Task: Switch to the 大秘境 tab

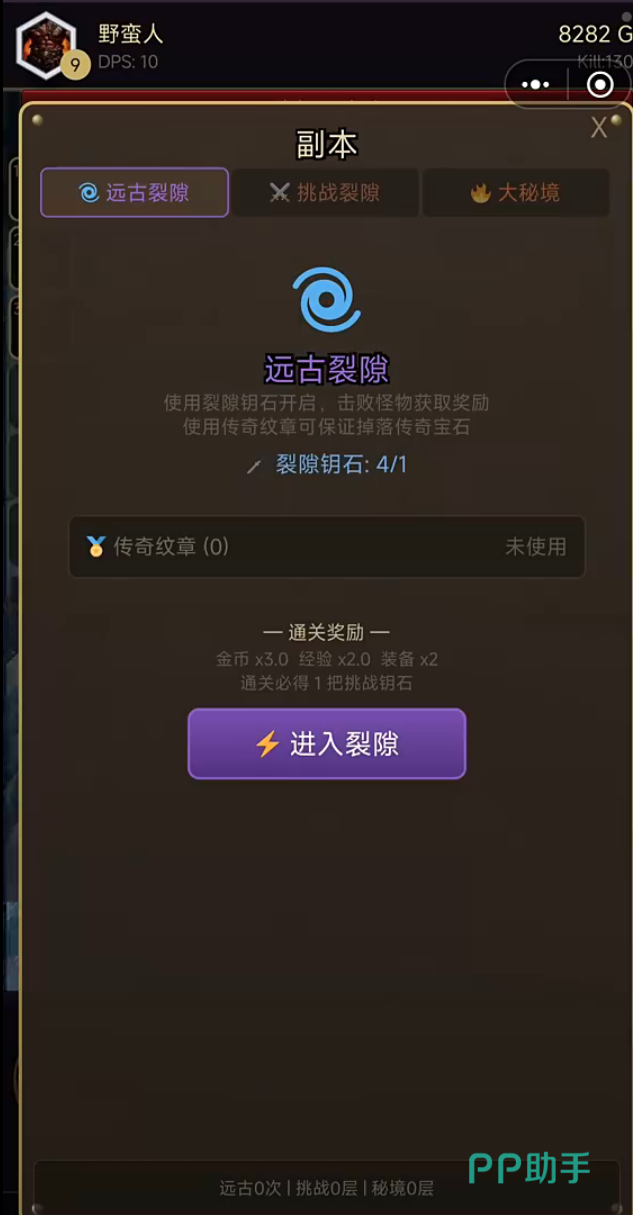Action: 516,192
